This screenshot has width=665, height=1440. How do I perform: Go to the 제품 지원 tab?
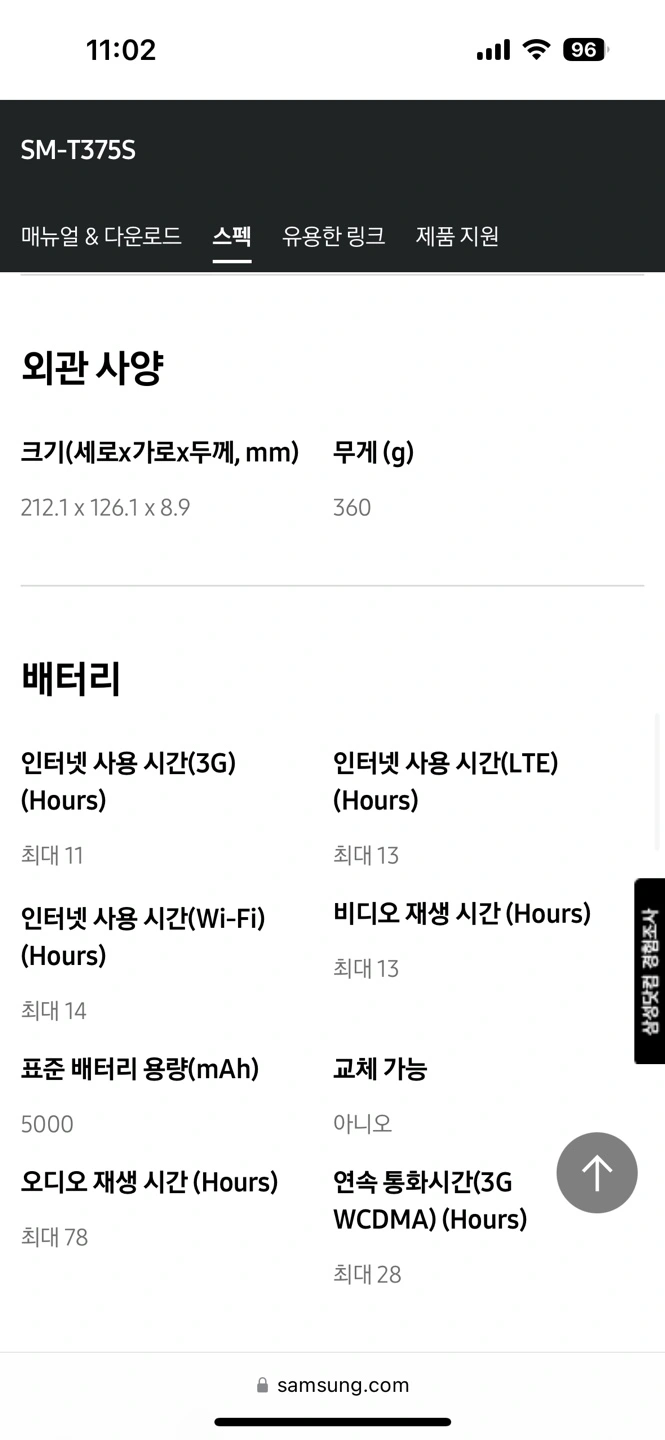click(457, 237)
